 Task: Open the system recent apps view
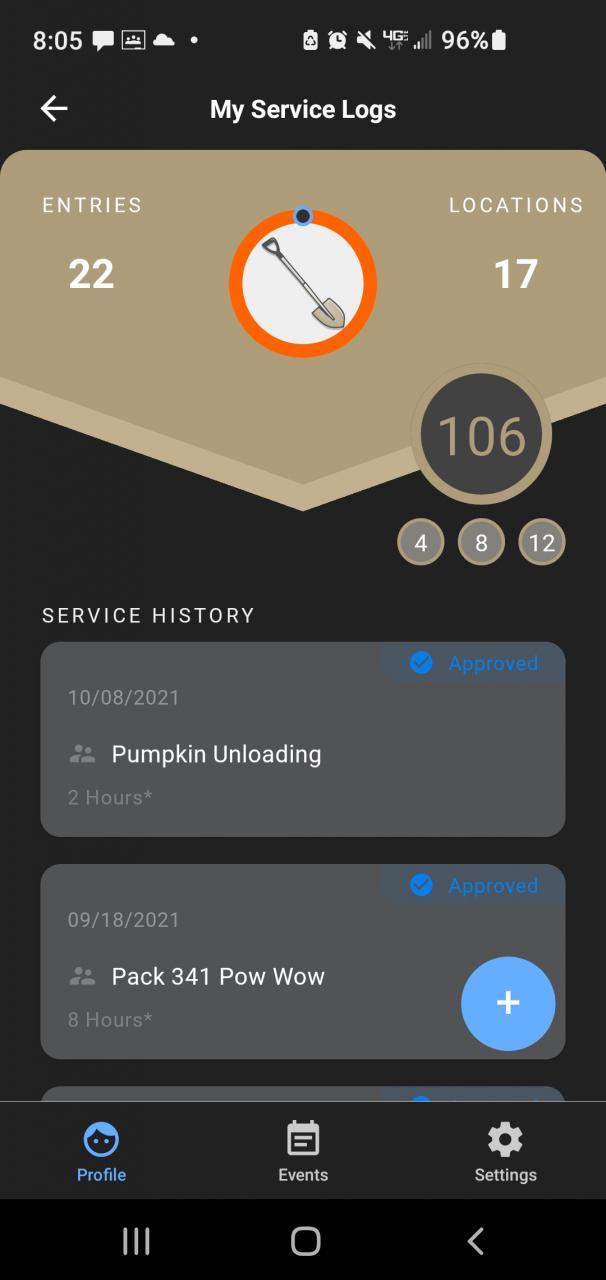click(x=136, y=1241)
